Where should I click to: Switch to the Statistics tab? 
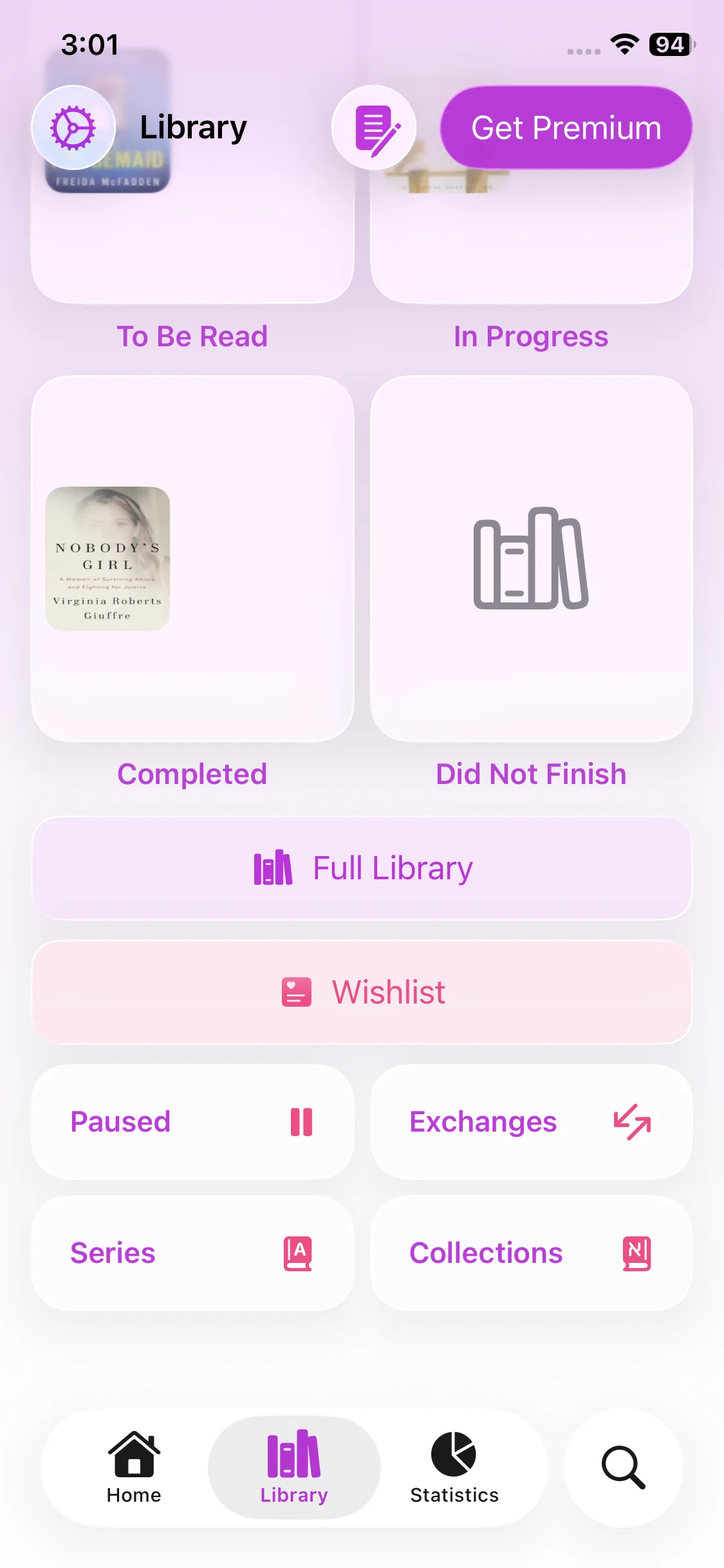tap(454, 1467)
